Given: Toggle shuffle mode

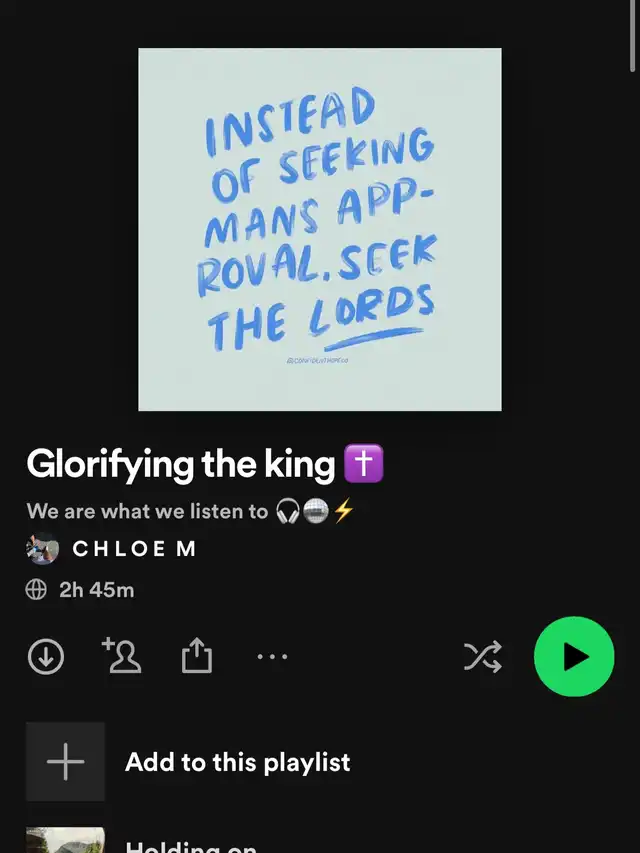Looking at the screenshot, I should 483,657.
